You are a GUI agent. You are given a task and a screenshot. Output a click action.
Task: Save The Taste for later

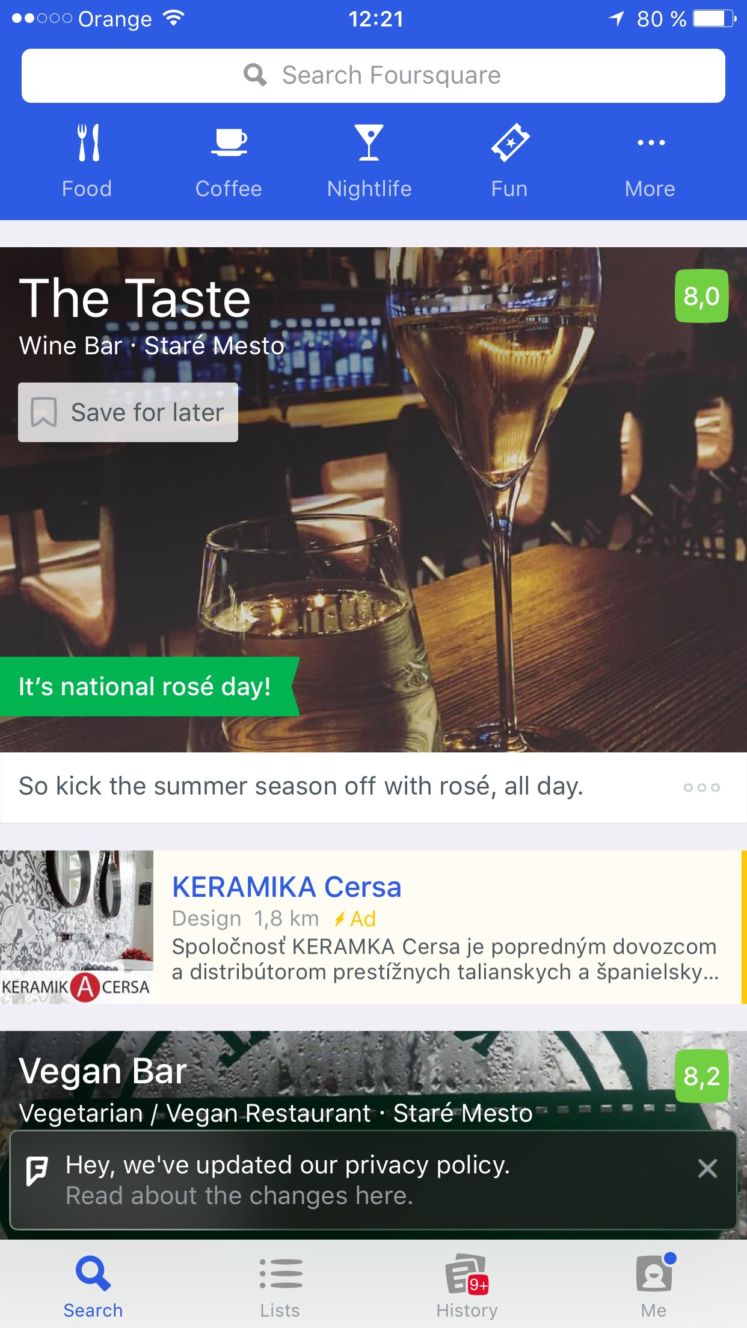point(128,412)
